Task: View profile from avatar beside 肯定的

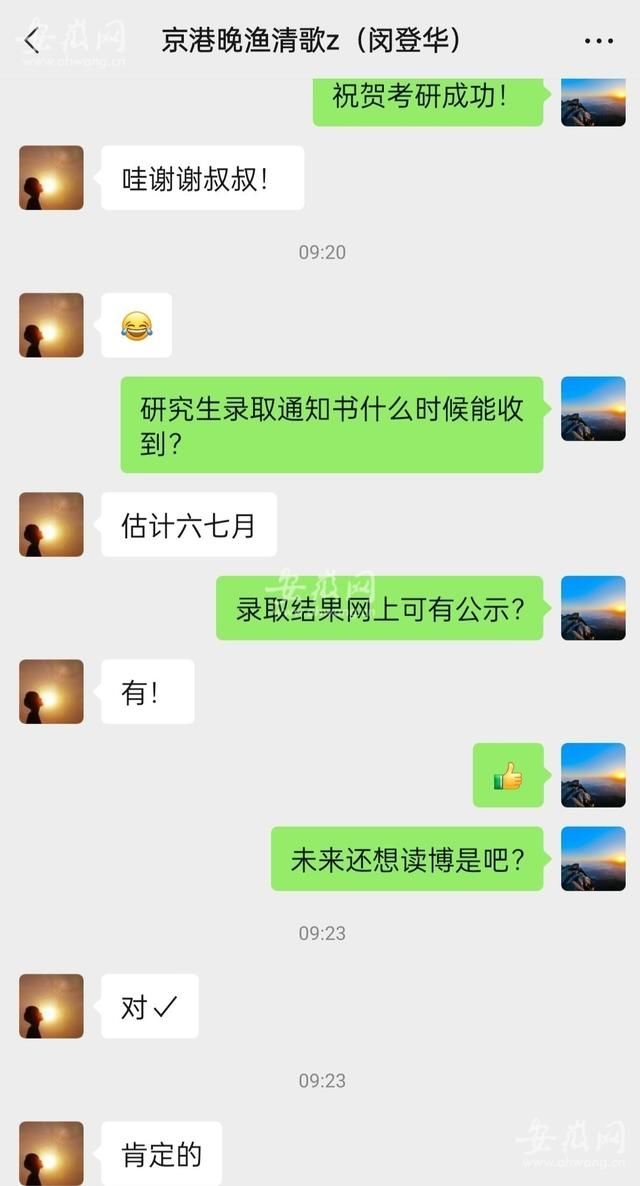Action: point(51,1153)
